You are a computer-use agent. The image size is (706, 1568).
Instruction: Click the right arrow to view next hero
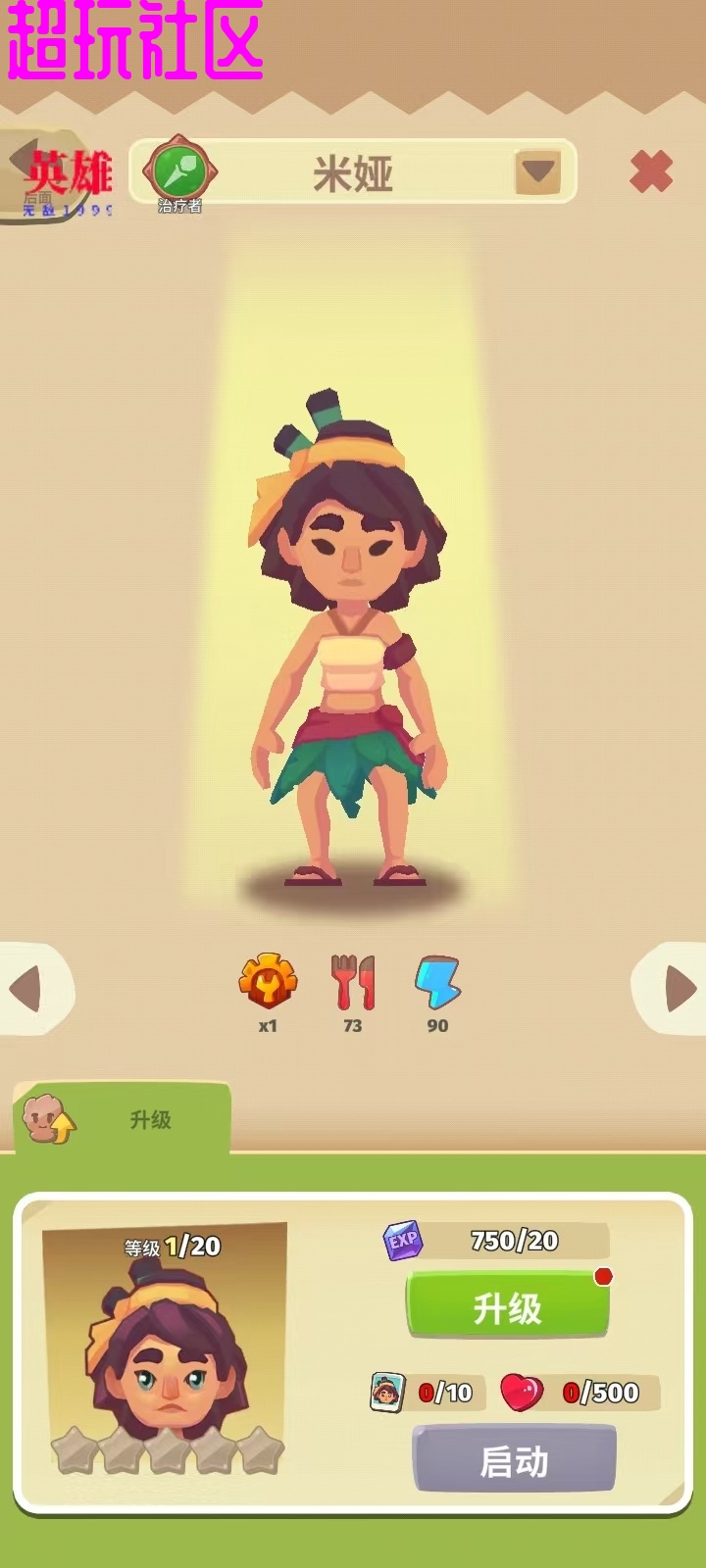click(677, 990)
